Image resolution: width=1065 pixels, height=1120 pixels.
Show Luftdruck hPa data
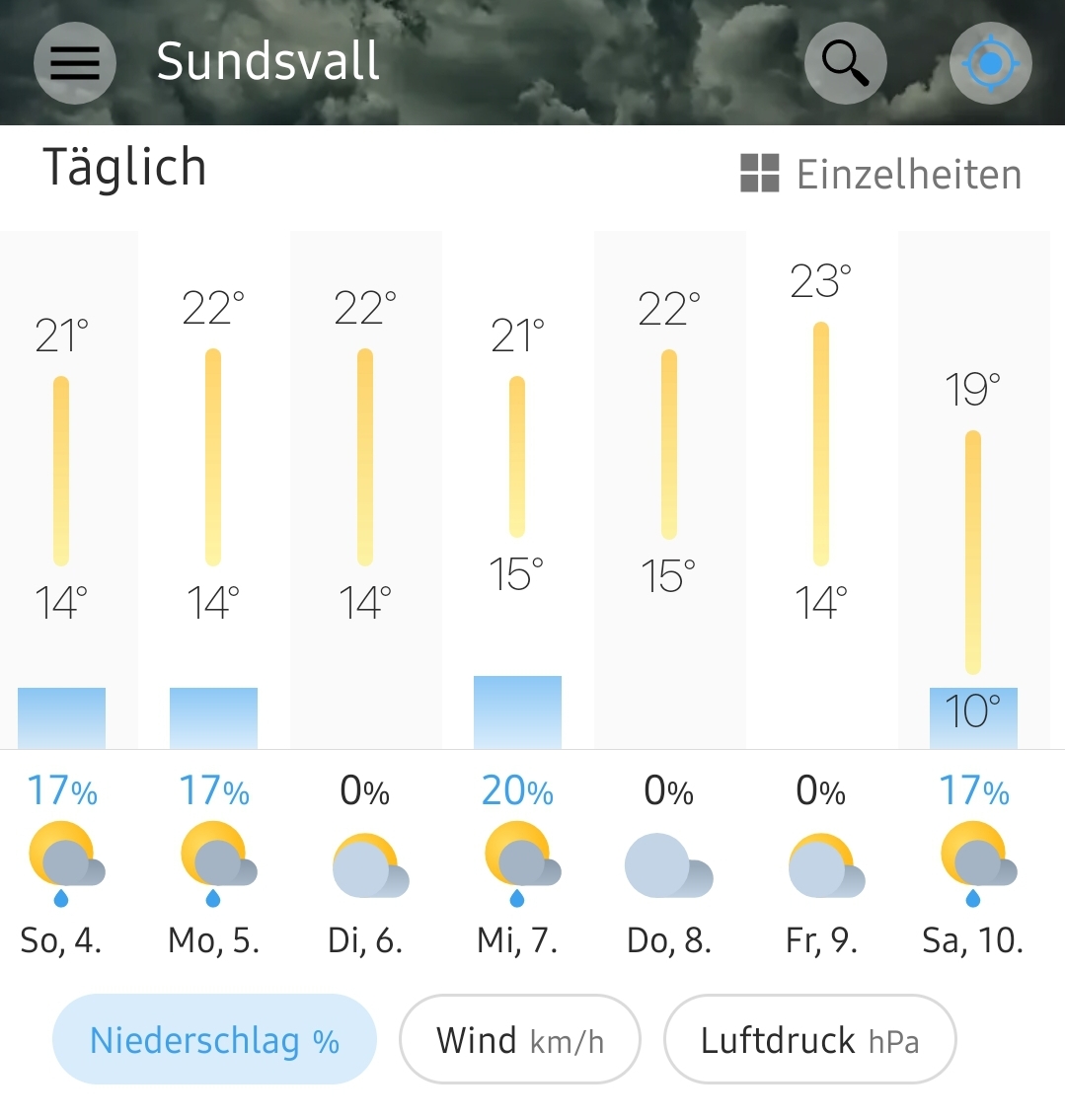(x=809, y=1040)
